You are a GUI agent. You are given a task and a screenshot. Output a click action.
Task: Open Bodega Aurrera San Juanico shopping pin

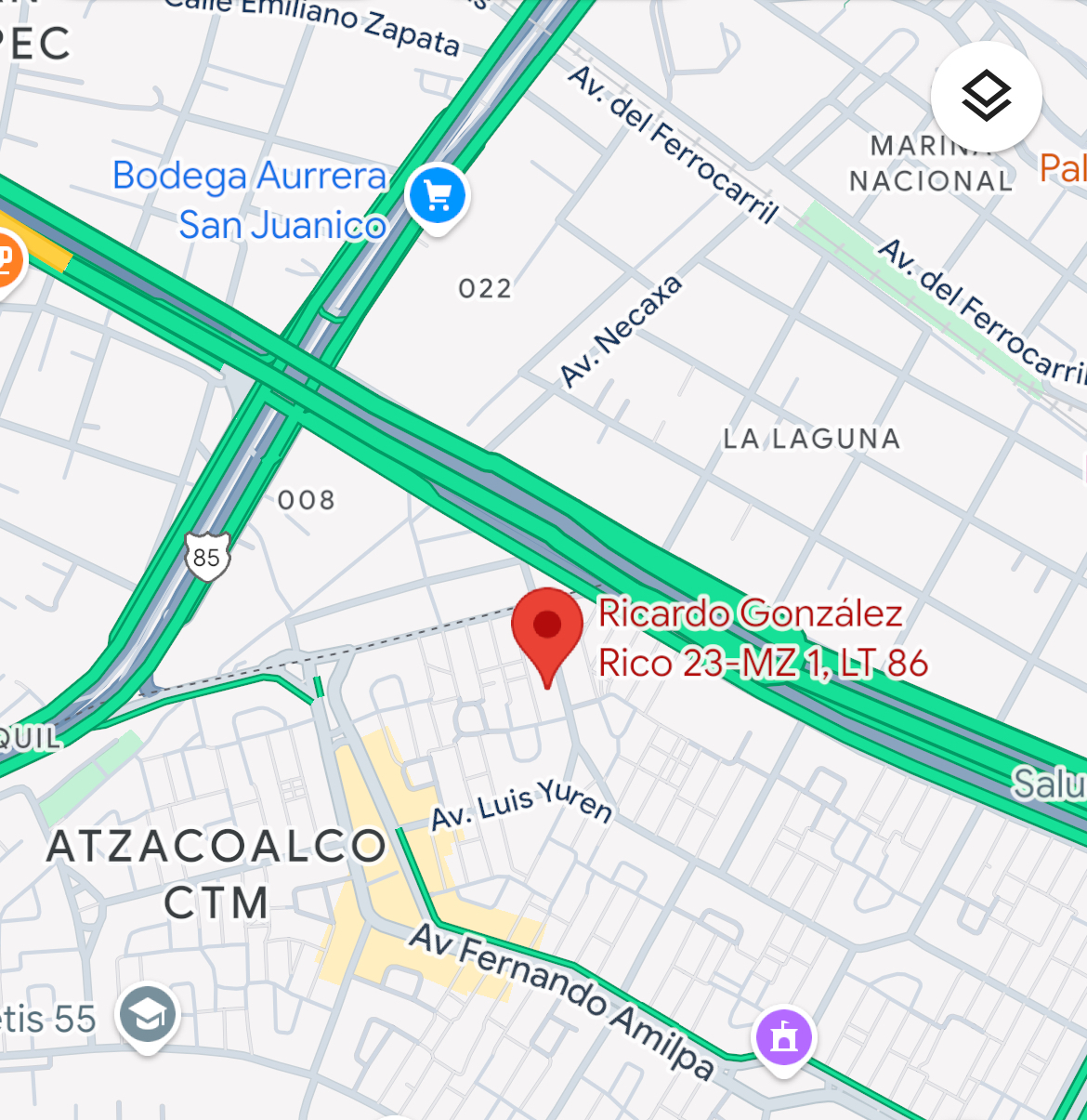tap(438, 197)
